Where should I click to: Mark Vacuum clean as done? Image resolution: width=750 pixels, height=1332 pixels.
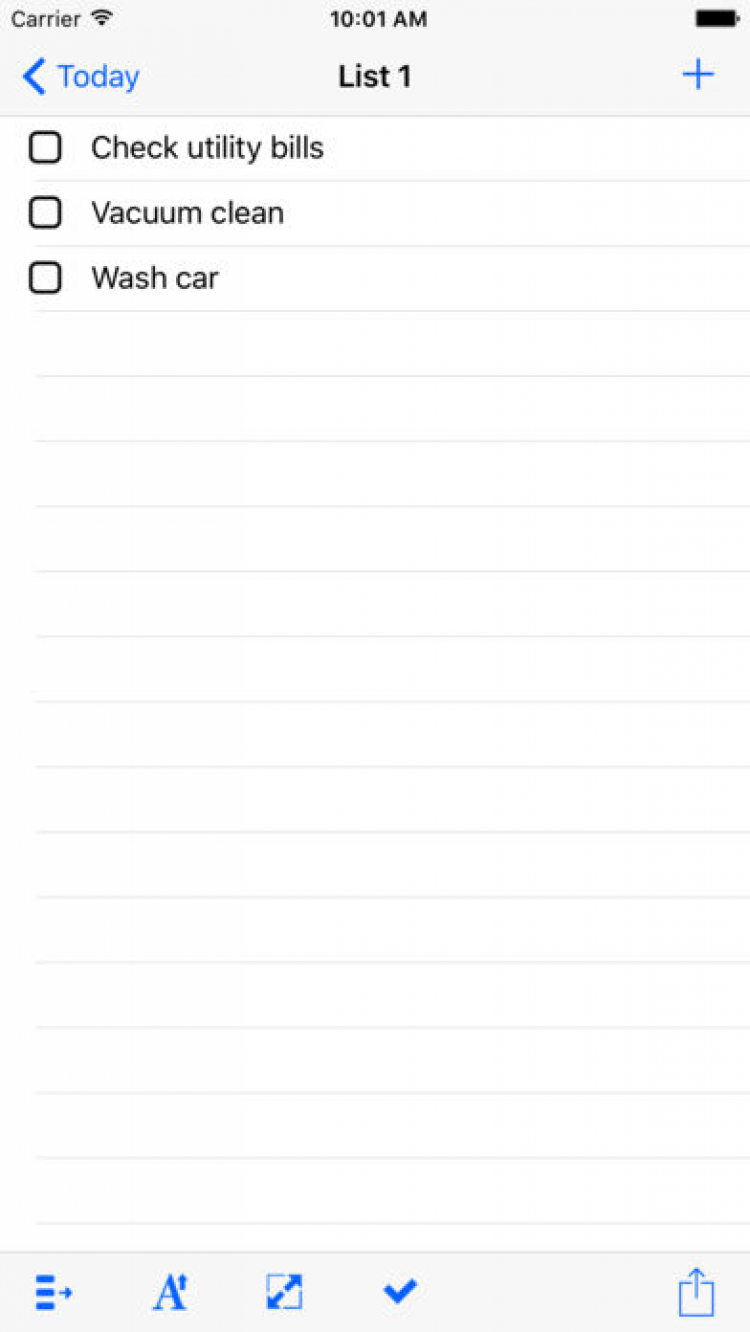click(x=45, y=213)
